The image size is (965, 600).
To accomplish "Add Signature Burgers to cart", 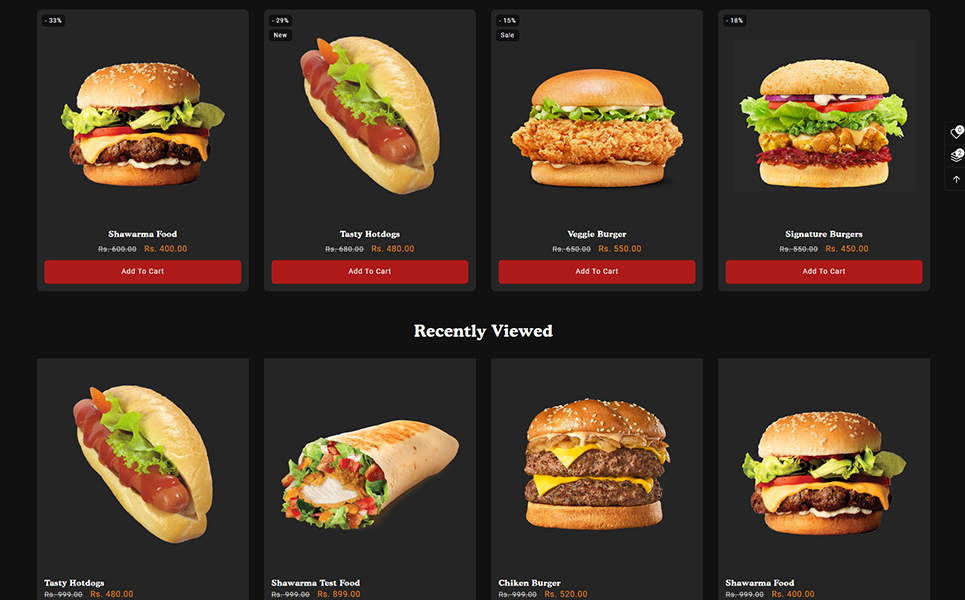I will click(824, 271).
